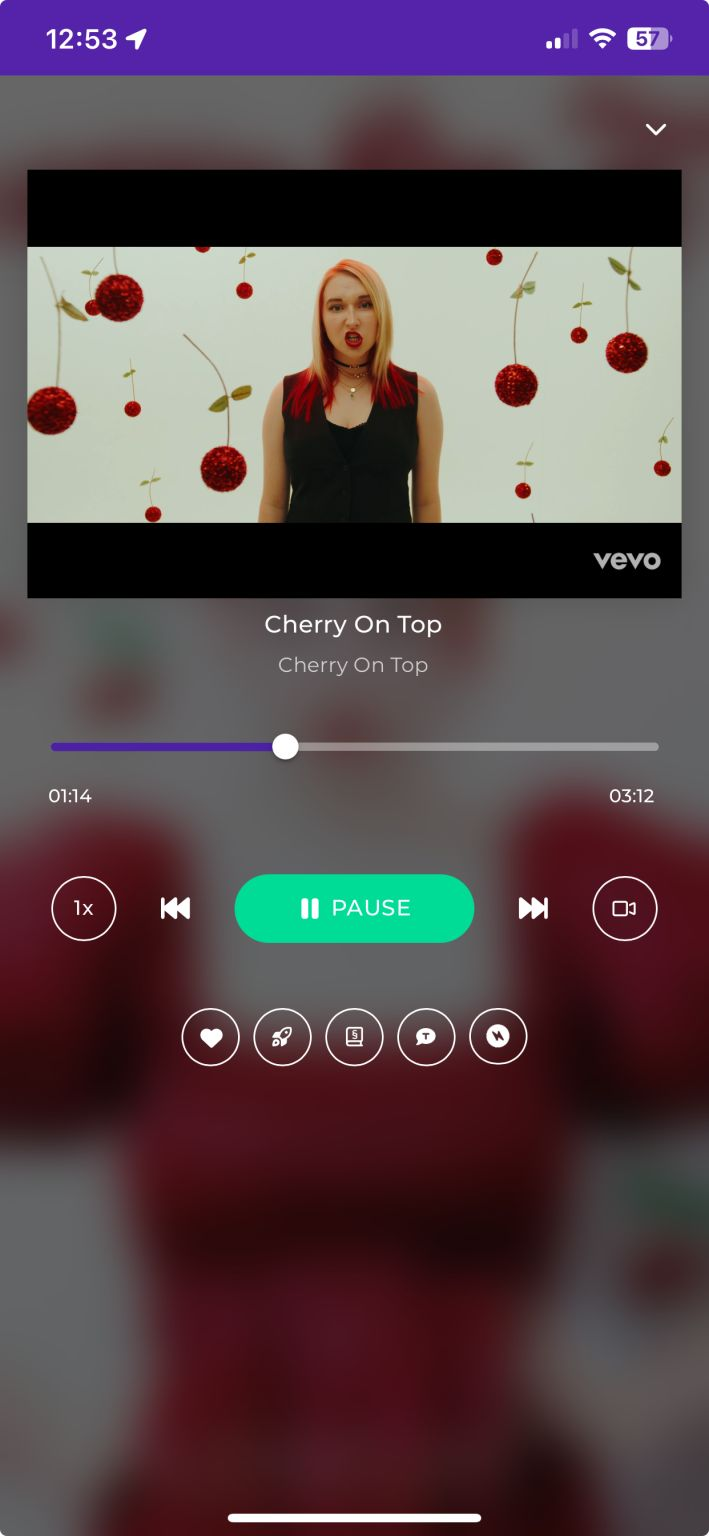
Task: Like this song with the heart icon
Action: pyautogui.click(x=211, y=1037)
